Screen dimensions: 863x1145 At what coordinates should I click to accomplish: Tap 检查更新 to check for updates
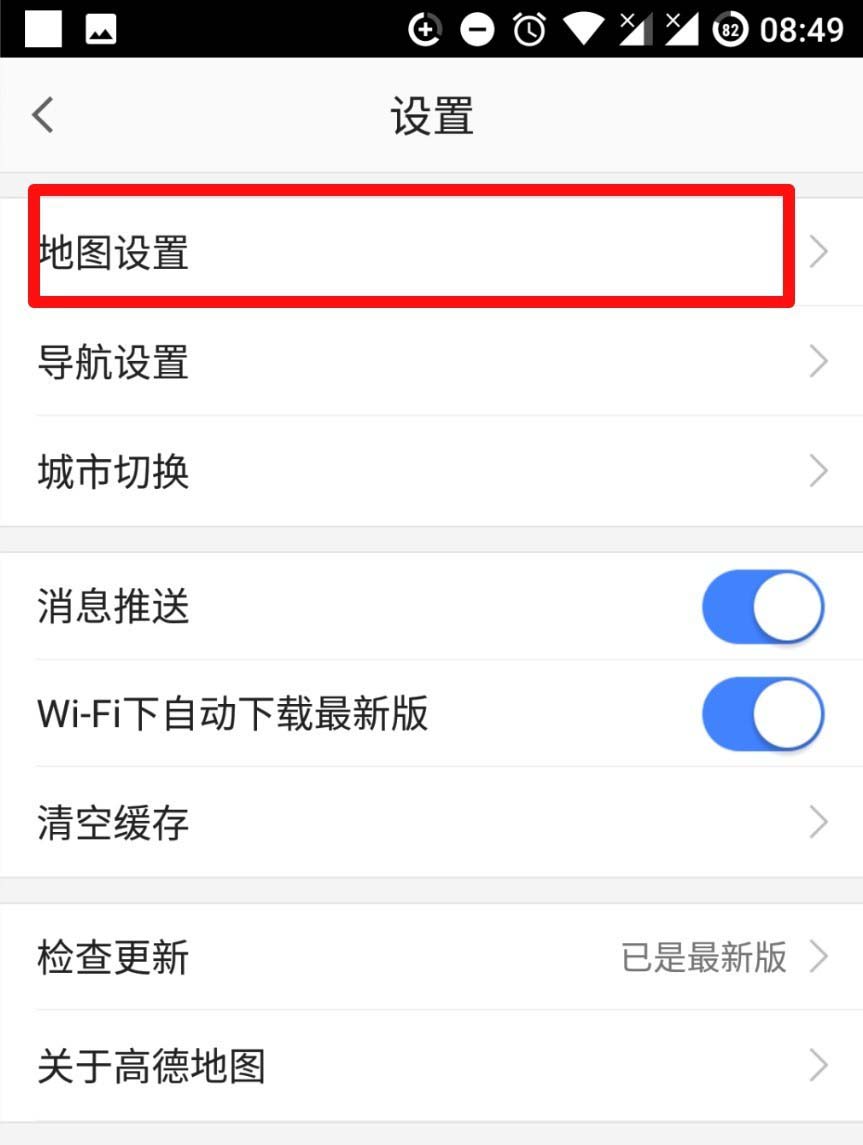430,957
